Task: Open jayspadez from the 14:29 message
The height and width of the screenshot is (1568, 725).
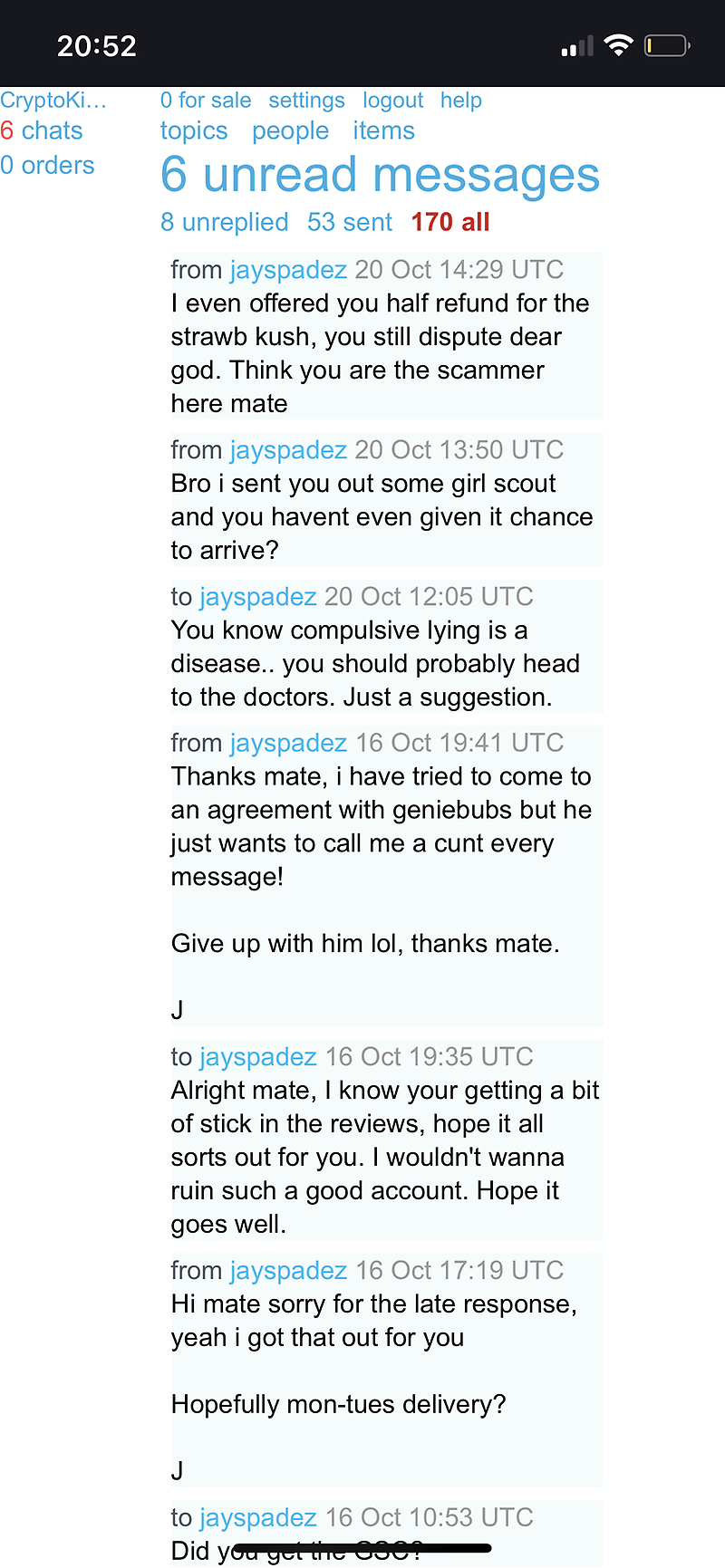Action: (x=288, y=270)
